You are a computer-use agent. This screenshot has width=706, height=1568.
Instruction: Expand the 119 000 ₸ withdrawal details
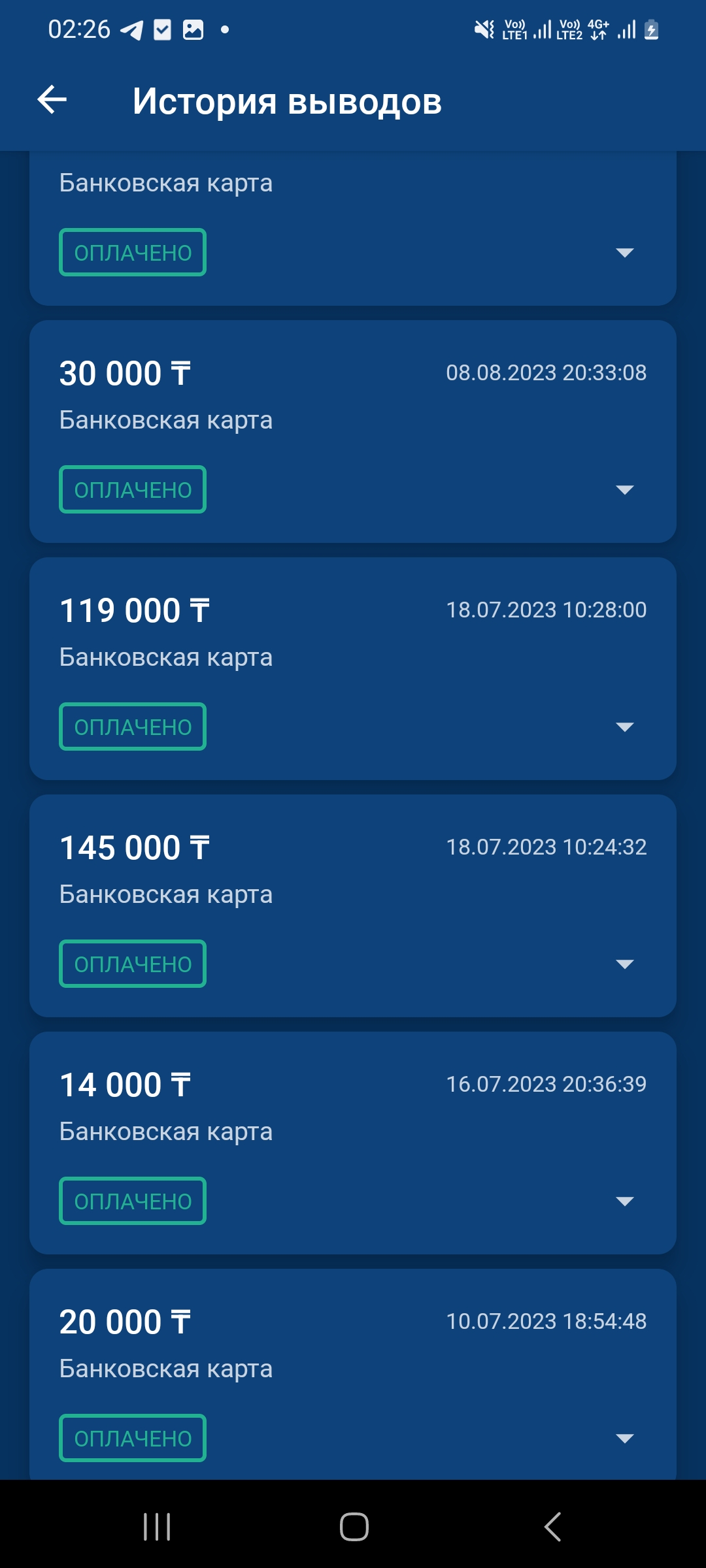coord(625,727)
